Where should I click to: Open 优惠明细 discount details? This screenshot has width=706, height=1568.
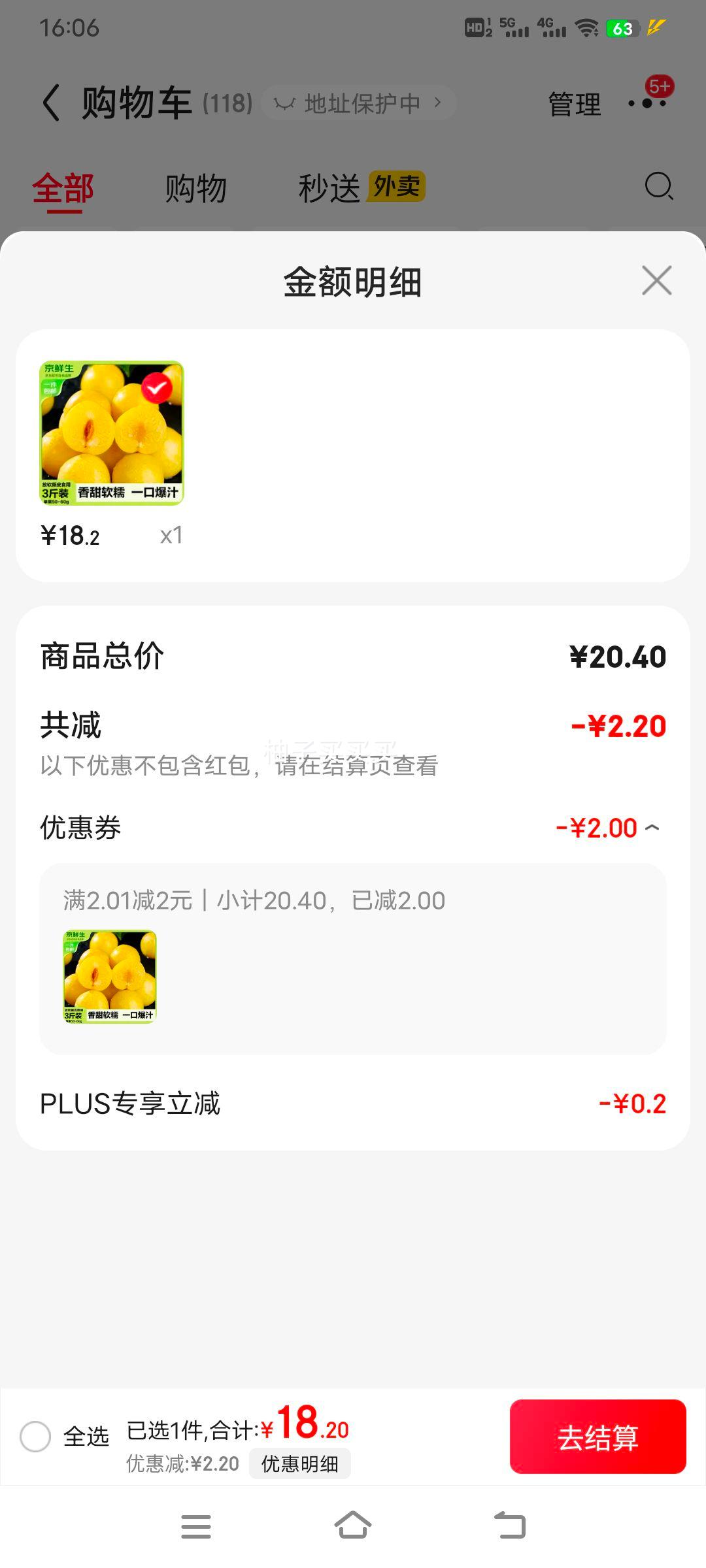click(x=300, y=1463)
